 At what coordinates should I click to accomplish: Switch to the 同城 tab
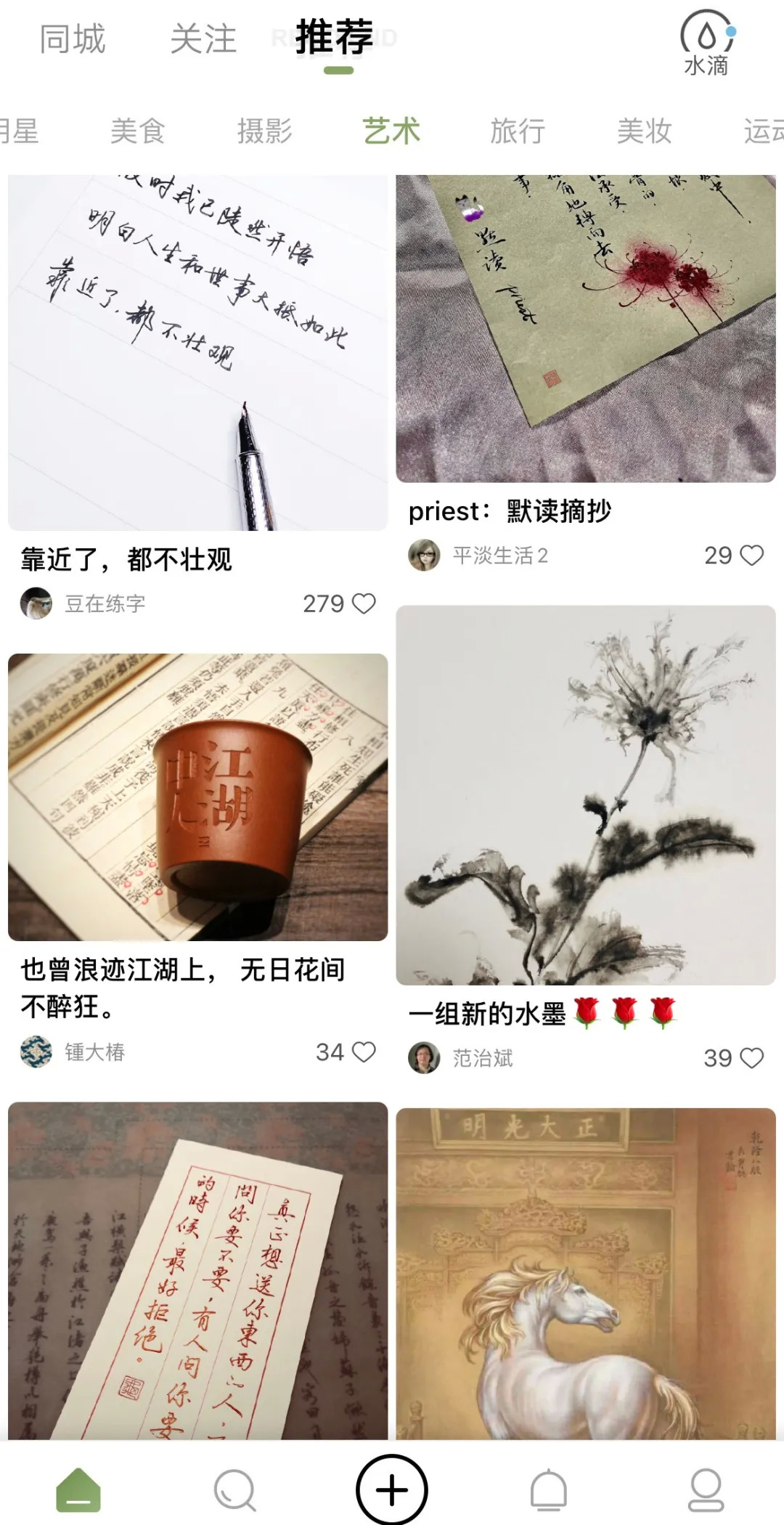tap(72, 39)
